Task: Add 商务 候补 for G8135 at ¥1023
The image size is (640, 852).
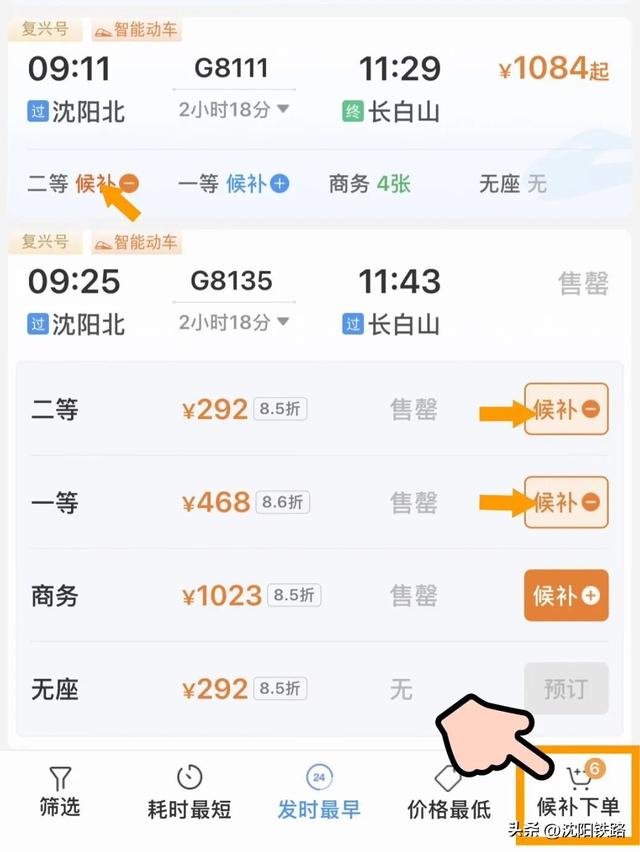Action: pos(566,596)
